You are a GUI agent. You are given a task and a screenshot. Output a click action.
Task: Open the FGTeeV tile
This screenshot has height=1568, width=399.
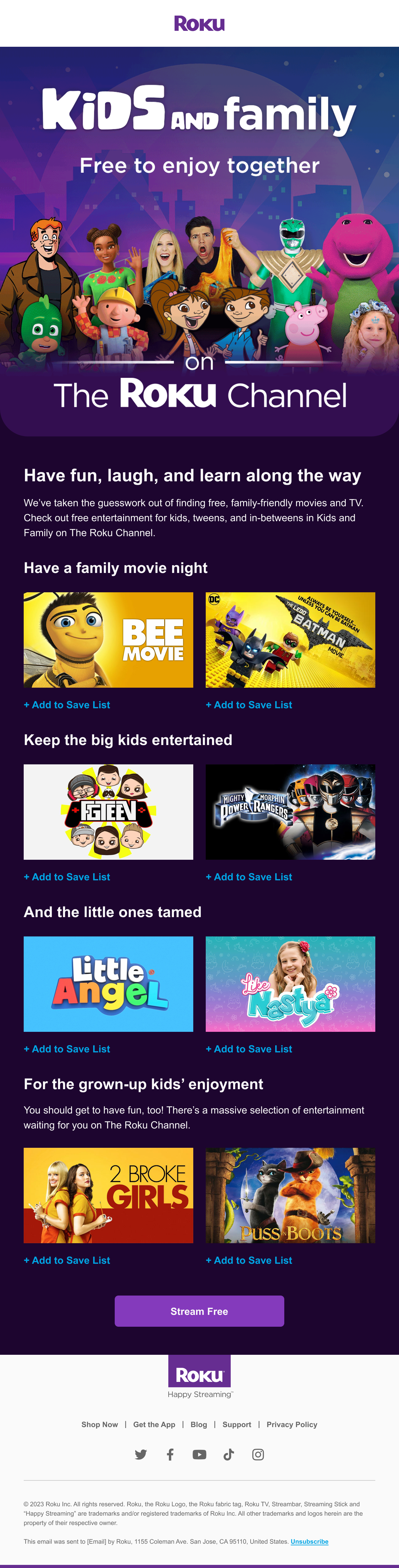pos(108,812)
